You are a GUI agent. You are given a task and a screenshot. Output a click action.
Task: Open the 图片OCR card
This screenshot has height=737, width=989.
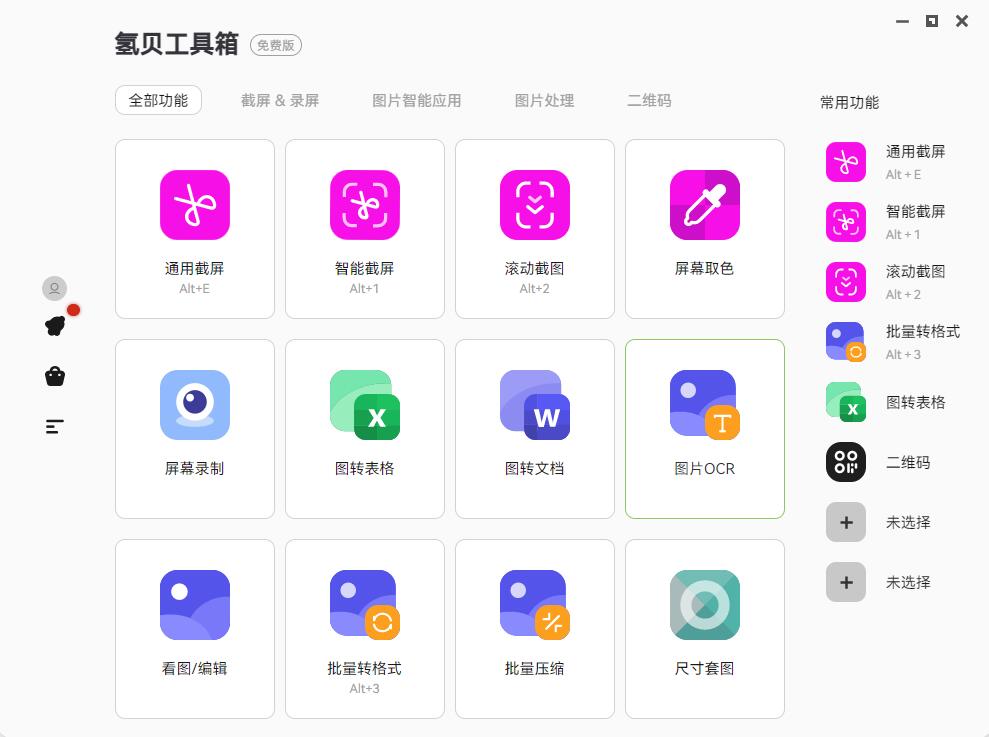click(x=705, y=428)
